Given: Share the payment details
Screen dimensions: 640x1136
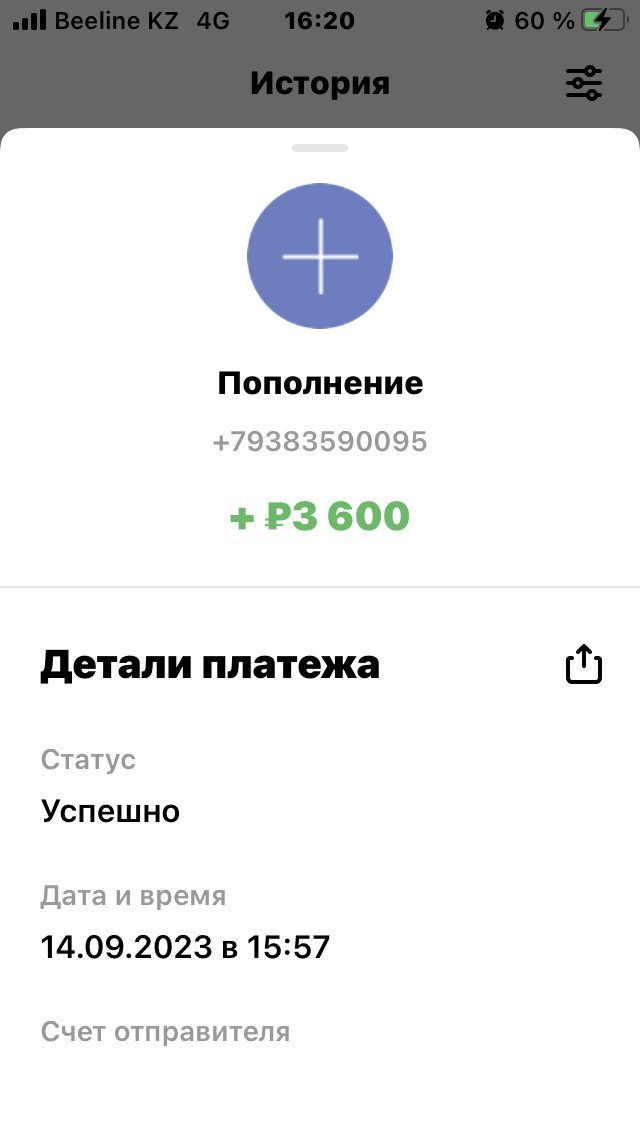Looking at the screenshot, I should (584, 665).
